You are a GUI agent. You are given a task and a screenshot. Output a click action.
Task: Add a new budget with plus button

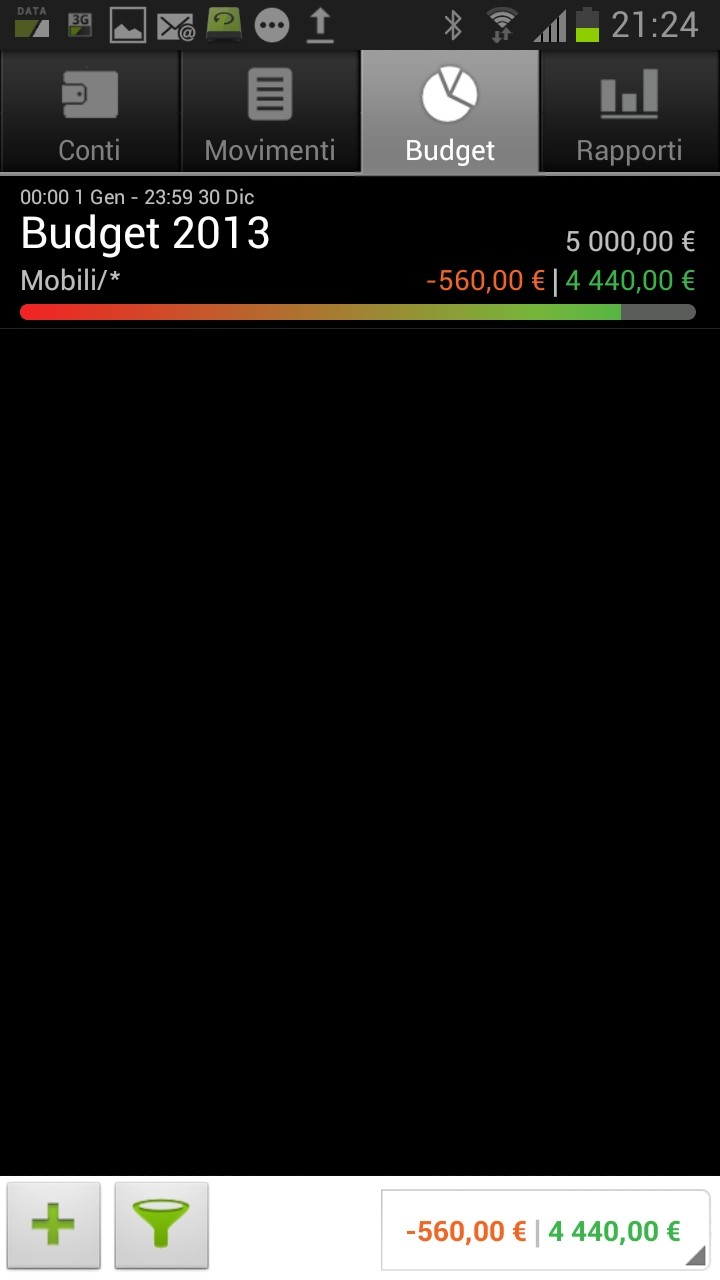(54, 1225)
